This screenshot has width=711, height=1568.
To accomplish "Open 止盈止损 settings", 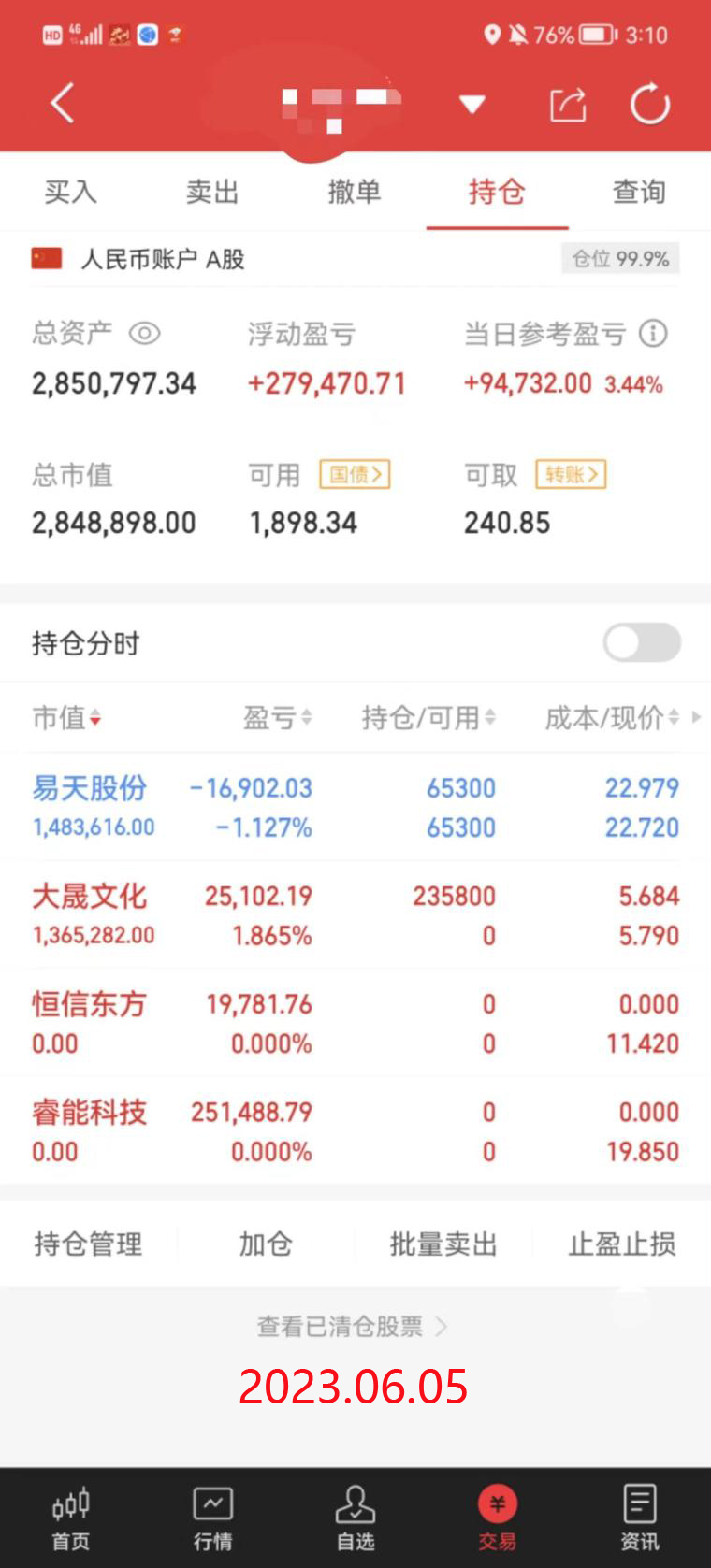I will click(621, 1244).
